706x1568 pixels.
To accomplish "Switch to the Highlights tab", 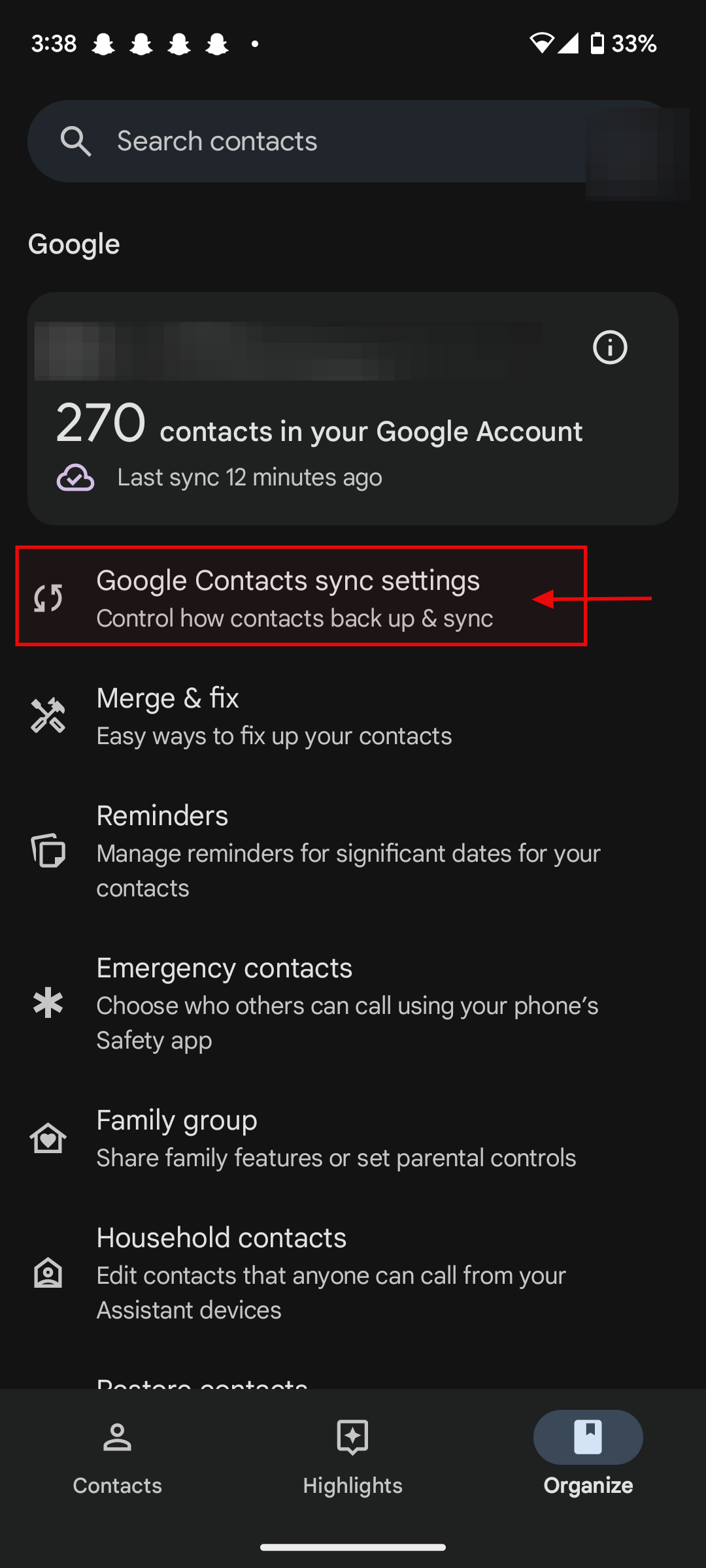I will tap(353, 1456).
